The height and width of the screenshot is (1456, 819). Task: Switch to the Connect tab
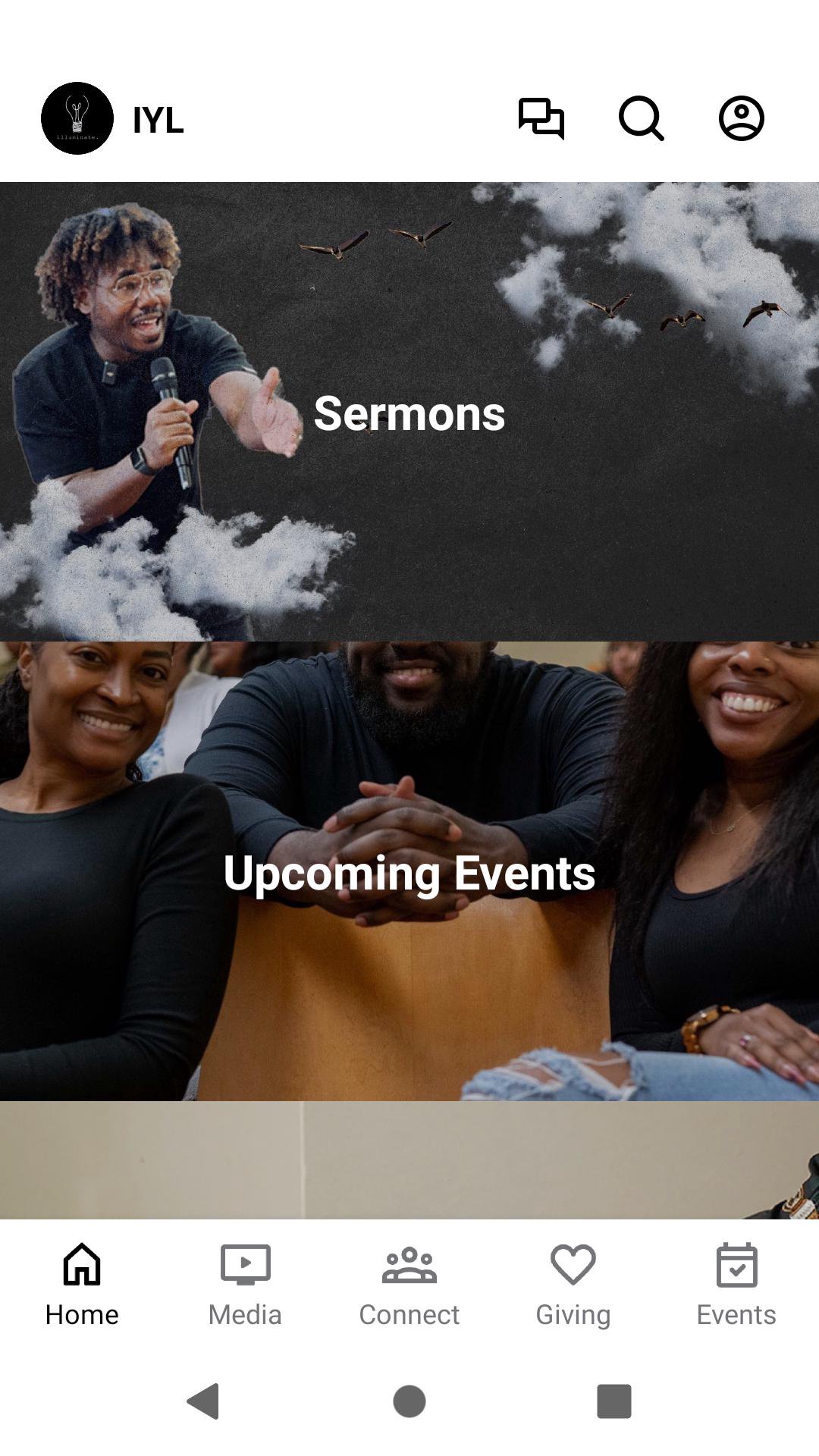[x=409, y=1285]
